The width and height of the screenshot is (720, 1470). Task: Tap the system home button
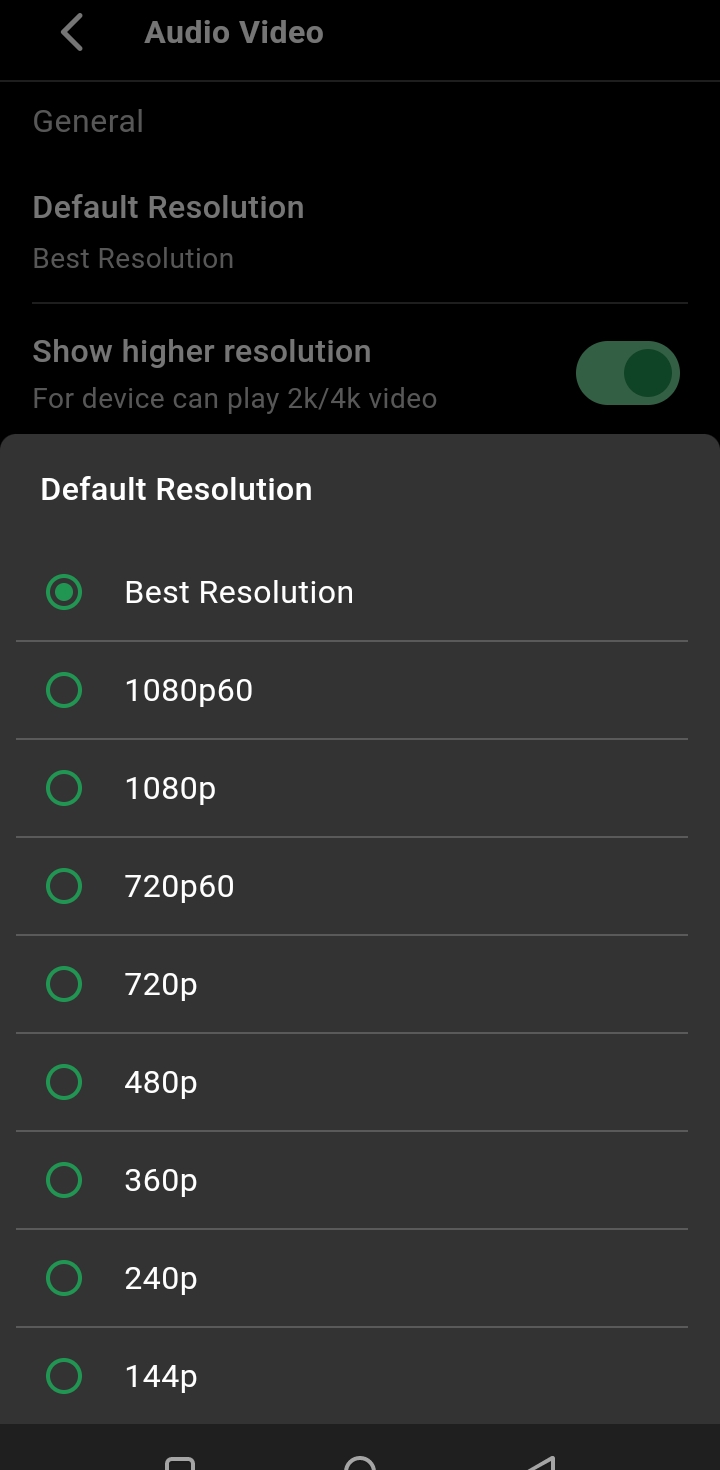(x=360, y=1462)
